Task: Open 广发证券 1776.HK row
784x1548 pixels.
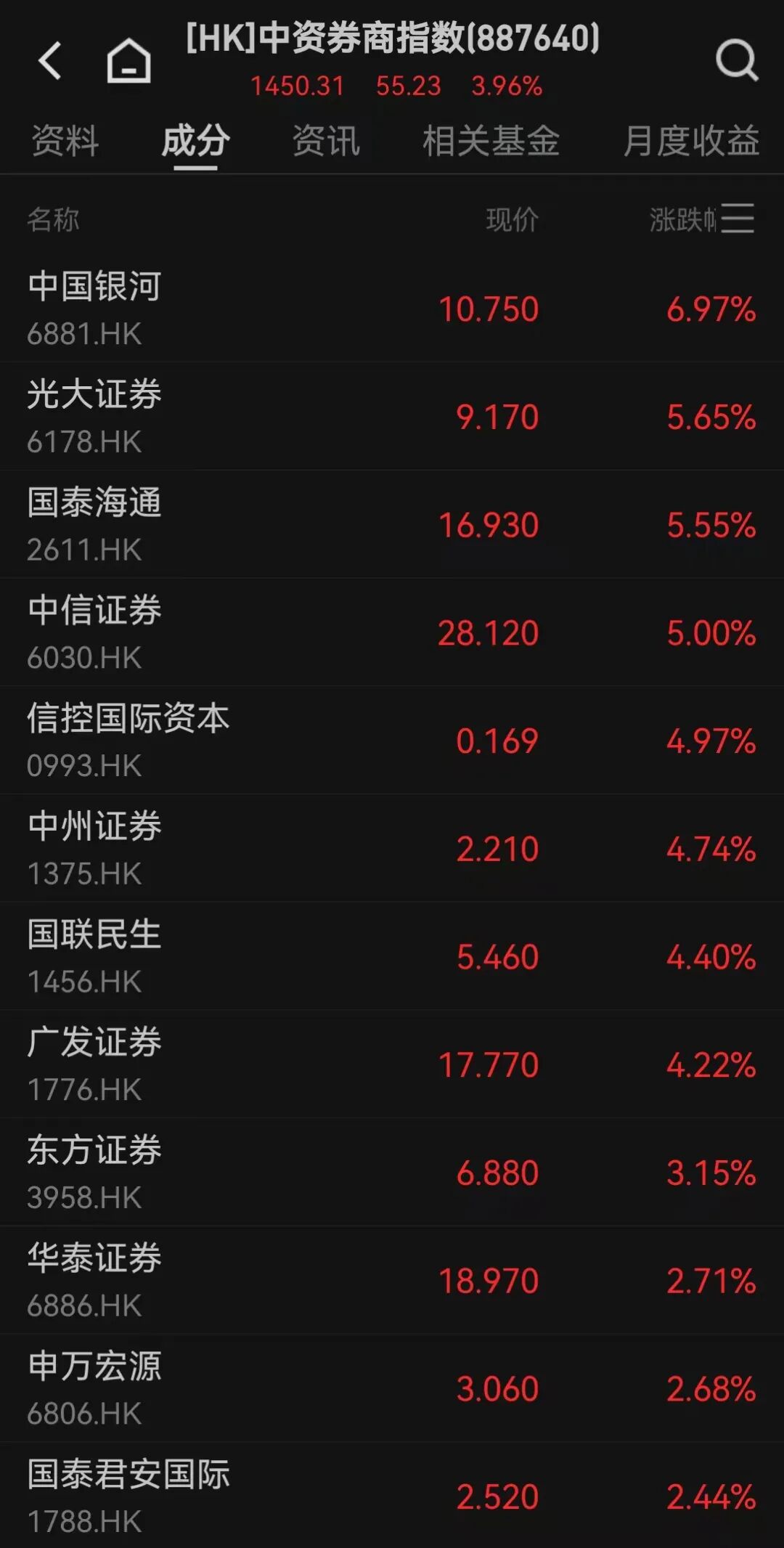Action: pos(392,1064)
